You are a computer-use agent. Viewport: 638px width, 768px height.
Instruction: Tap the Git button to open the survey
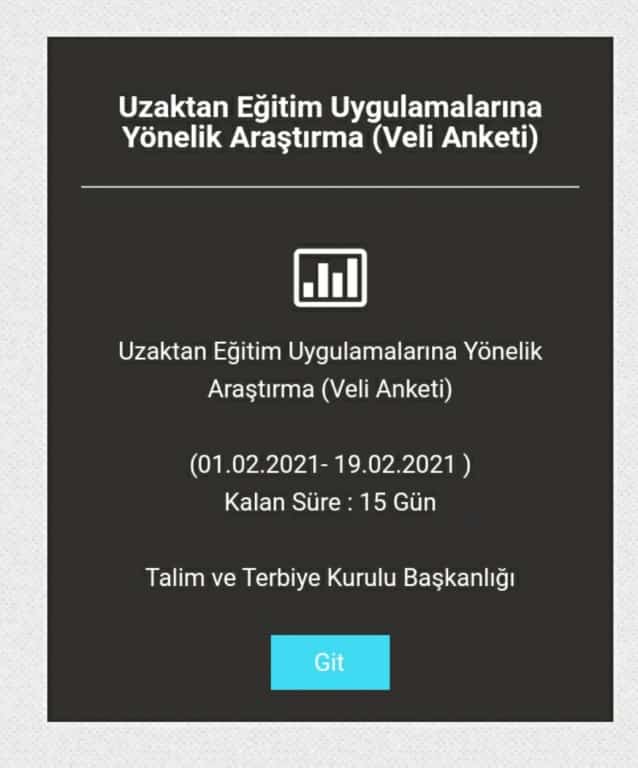coord(329,662)
